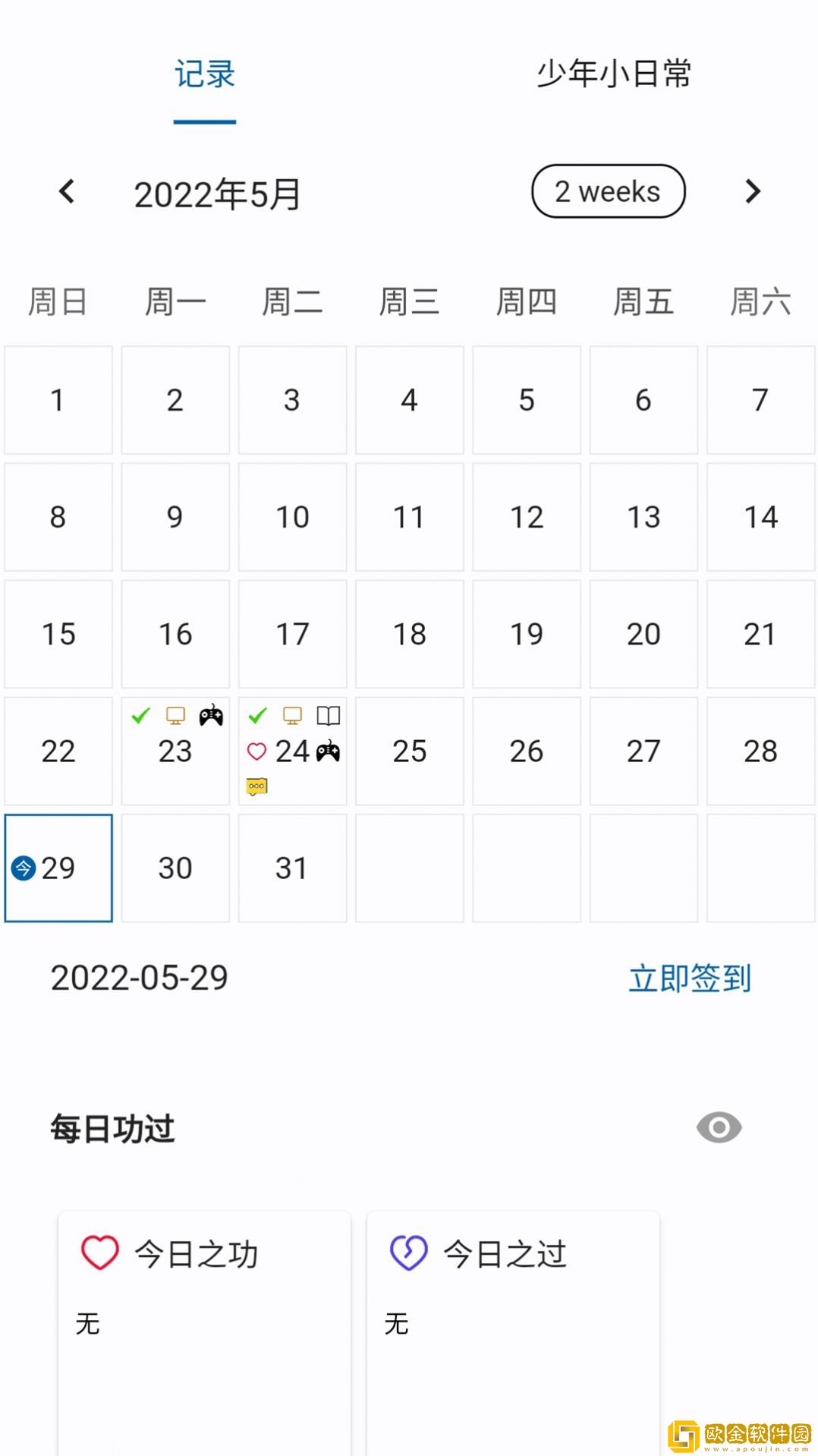Choose today's date 29 in calendar
The height and width of the screenshot is (1456, 818).
[58, 868]
